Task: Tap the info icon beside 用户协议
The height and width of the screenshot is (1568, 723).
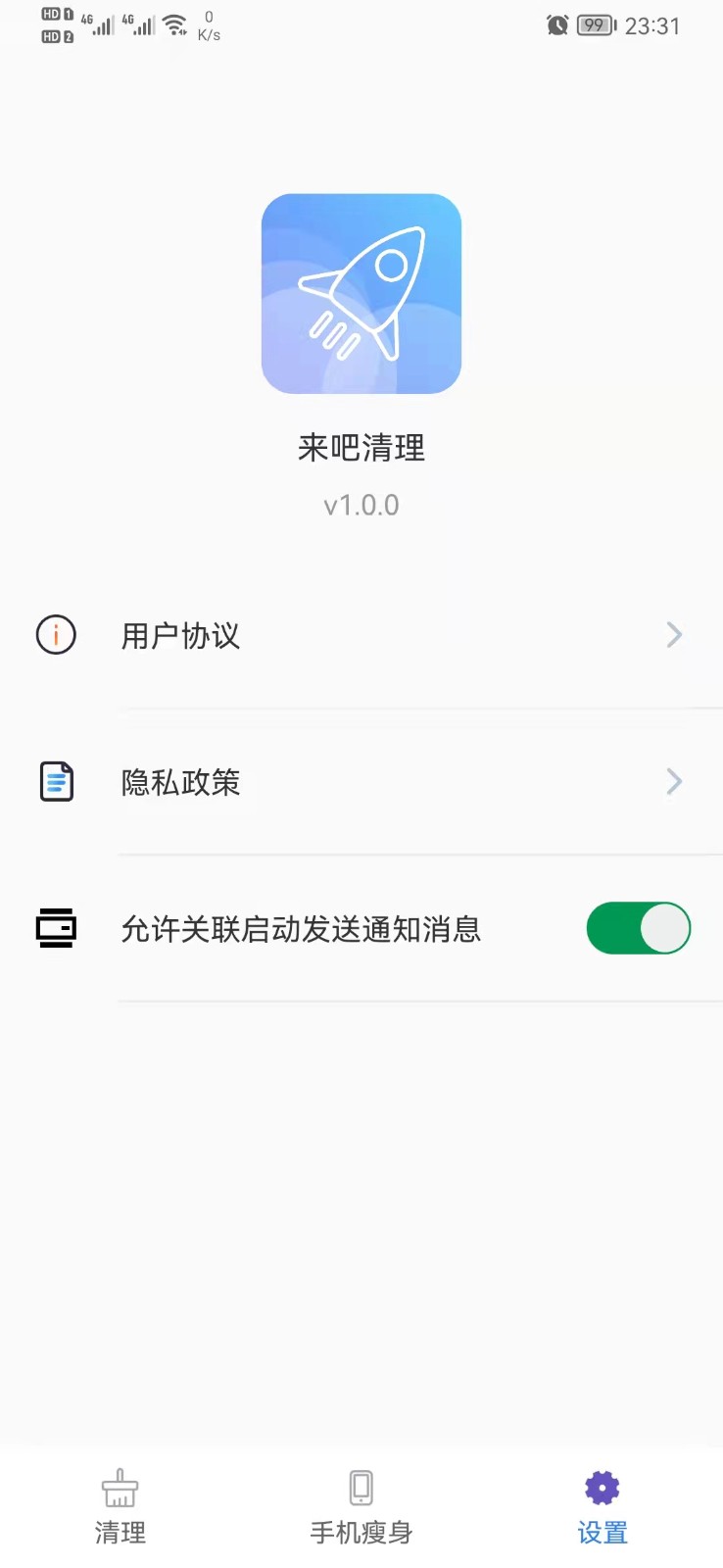Action: coord(56,635)
